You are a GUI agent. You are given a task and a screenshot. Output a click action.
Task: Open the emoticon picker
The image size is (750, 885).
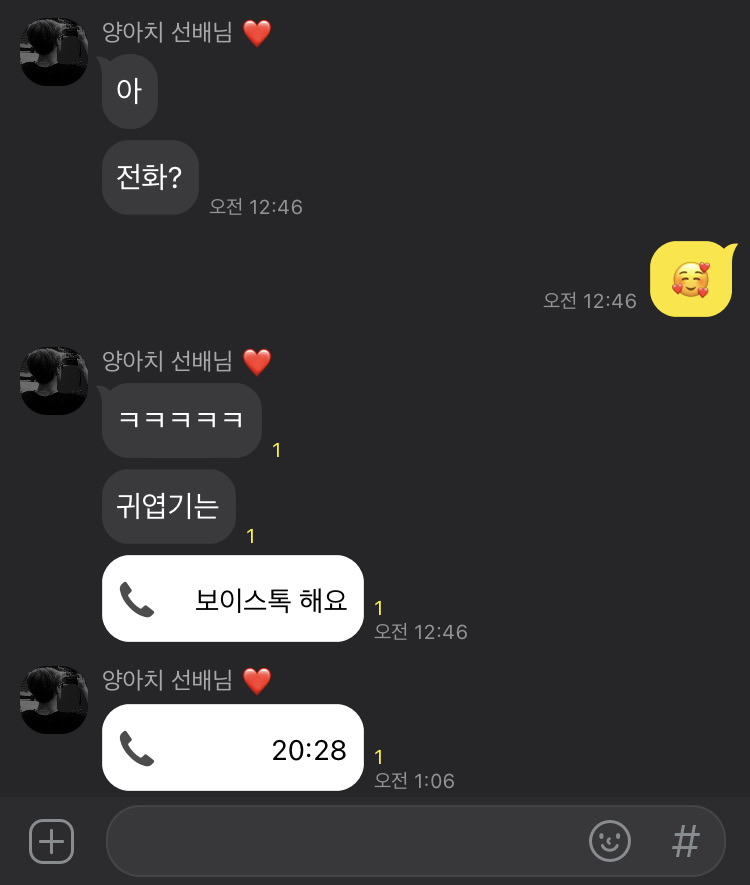pos(609,841)
